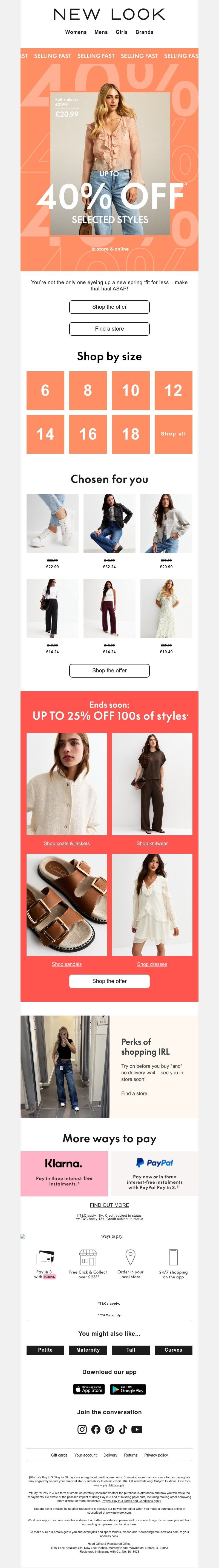Find a store via the outlined button
Screen dimensions: 219x1568
click(x=109, y=329)
